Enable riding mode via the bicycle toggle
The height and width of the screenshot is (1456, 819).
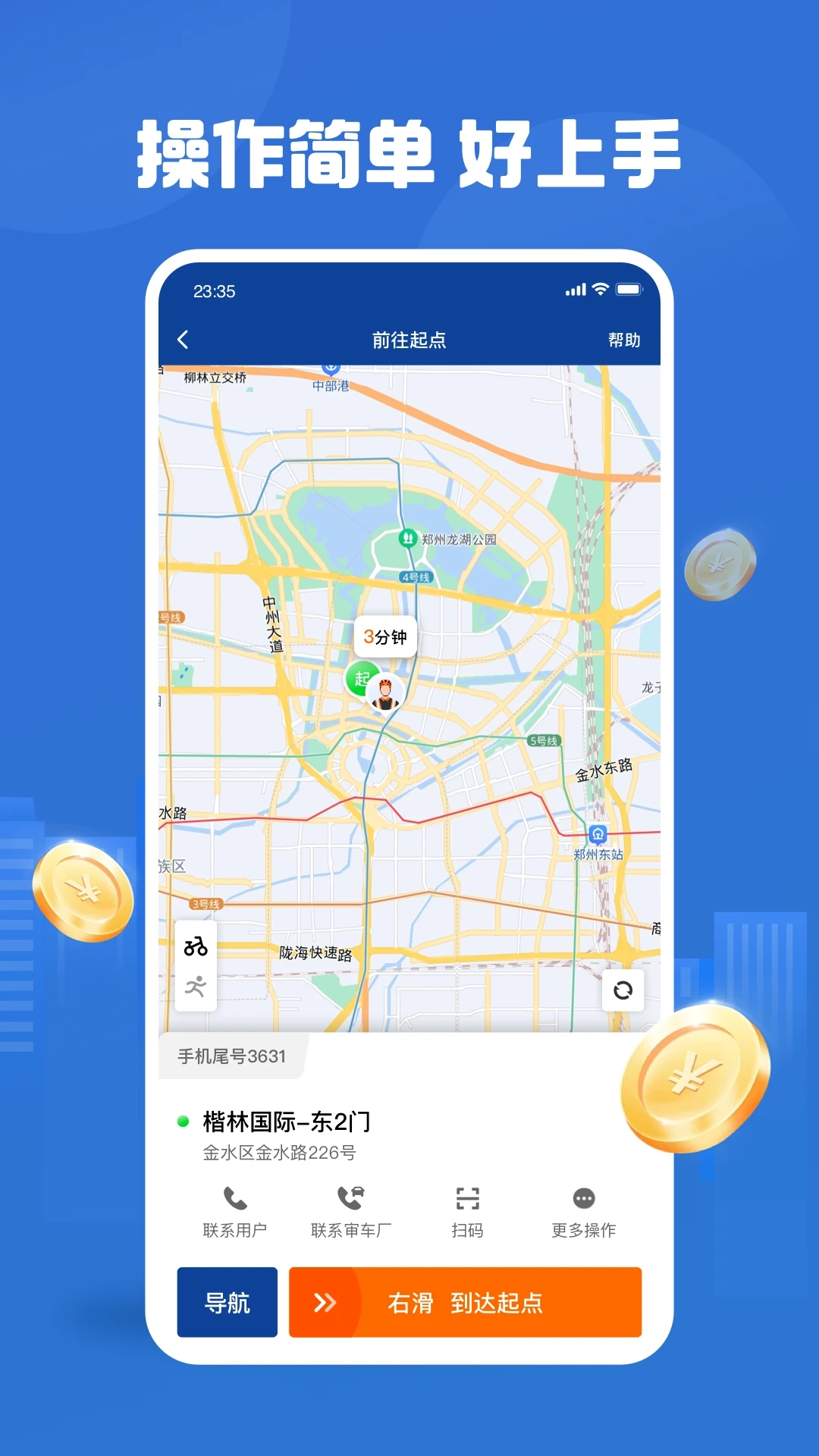pos(195,946)
